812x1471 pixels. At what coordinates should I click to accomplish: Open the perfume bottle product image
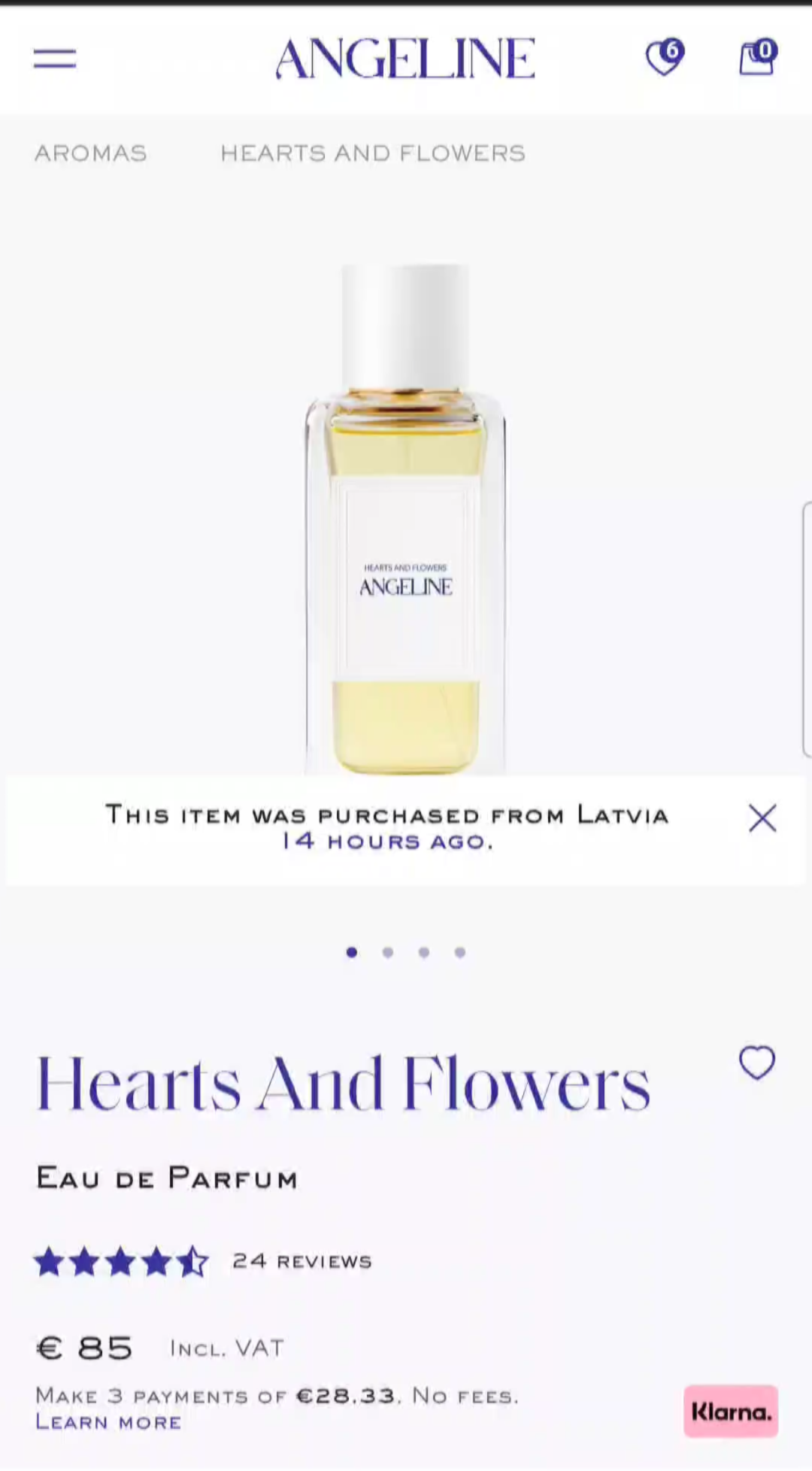(405, 519)
